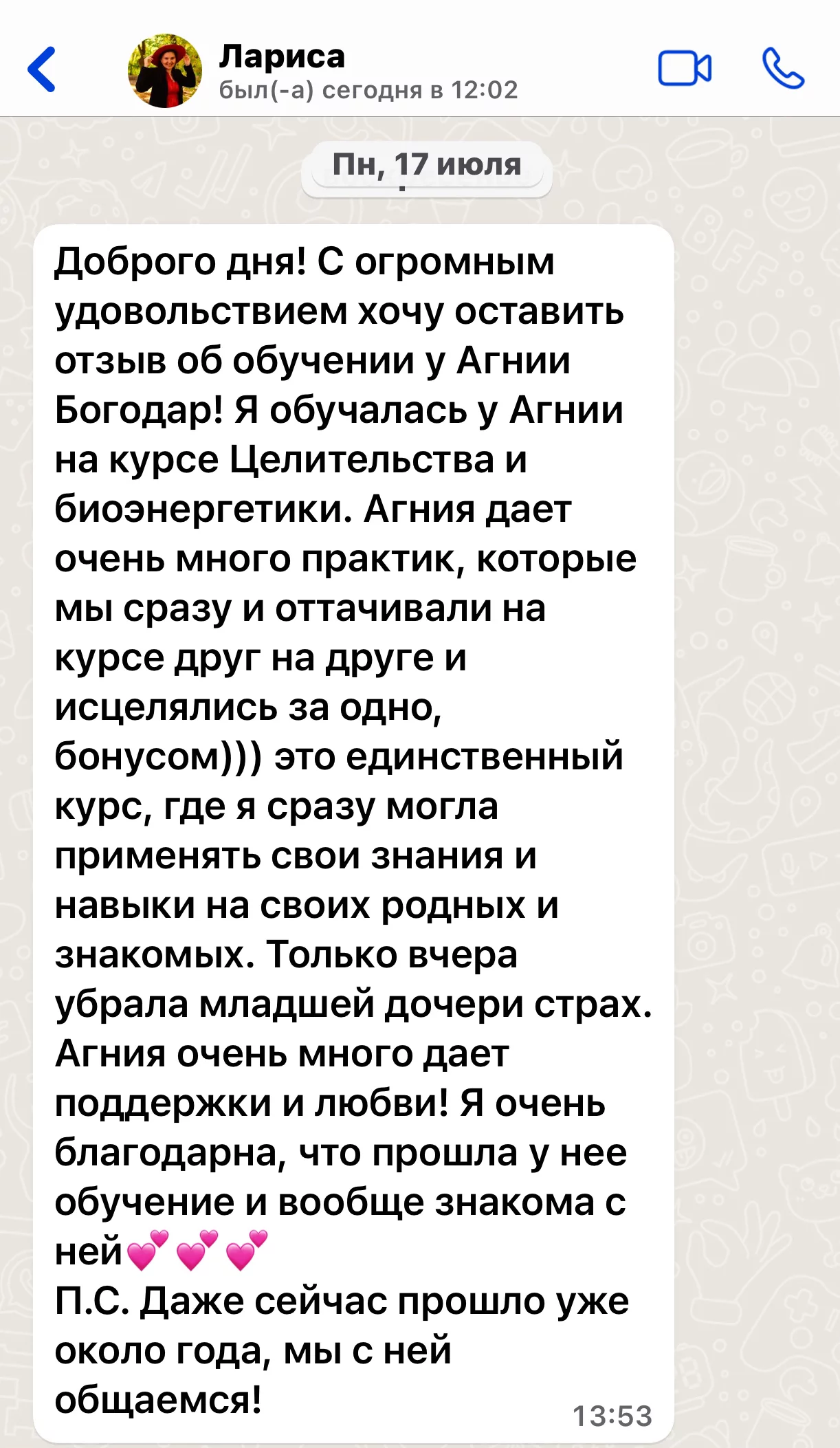Start a video call with Лариса
This screenshot has width=840, height=1448.
685,69
